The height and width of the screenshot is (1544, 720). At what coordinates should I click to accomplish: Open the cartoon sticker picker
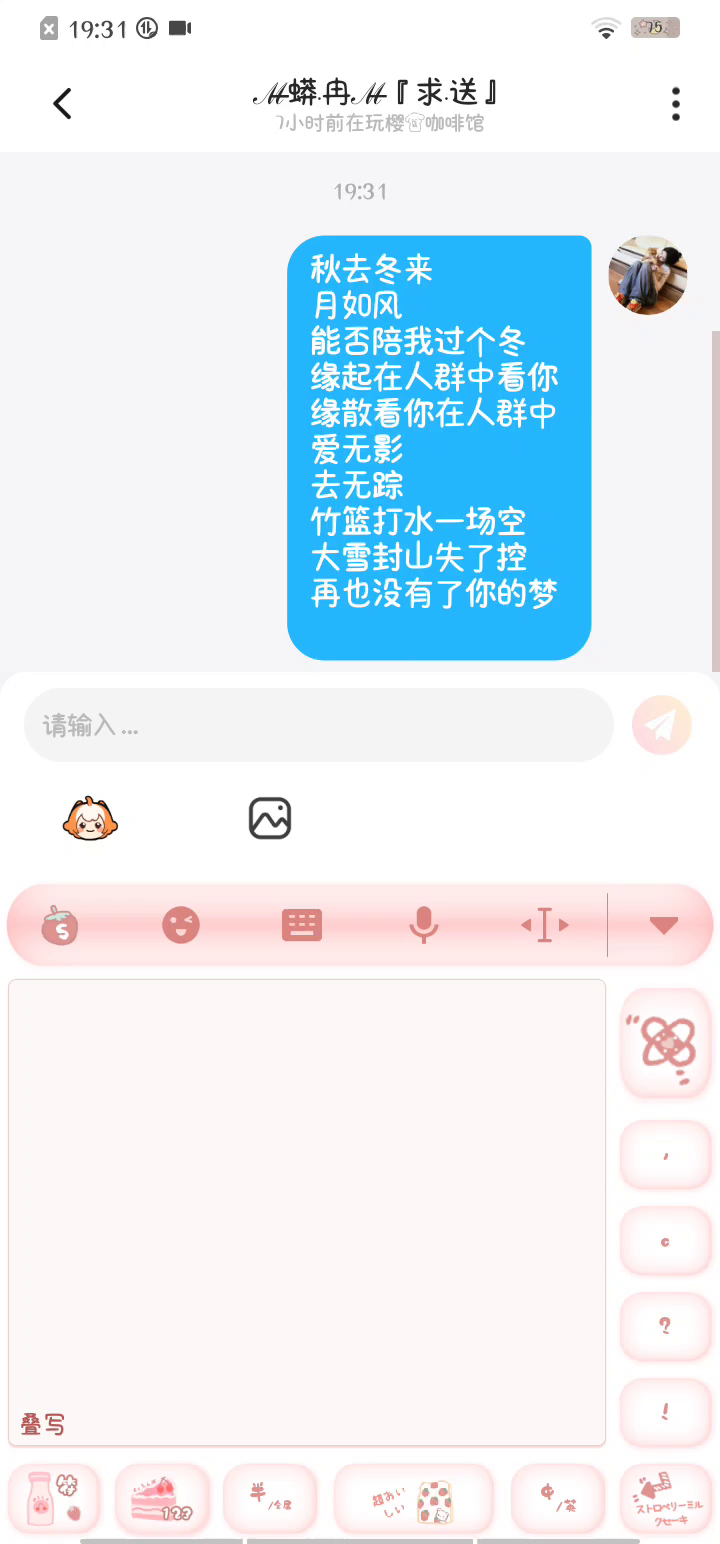(x=91, y=819)
